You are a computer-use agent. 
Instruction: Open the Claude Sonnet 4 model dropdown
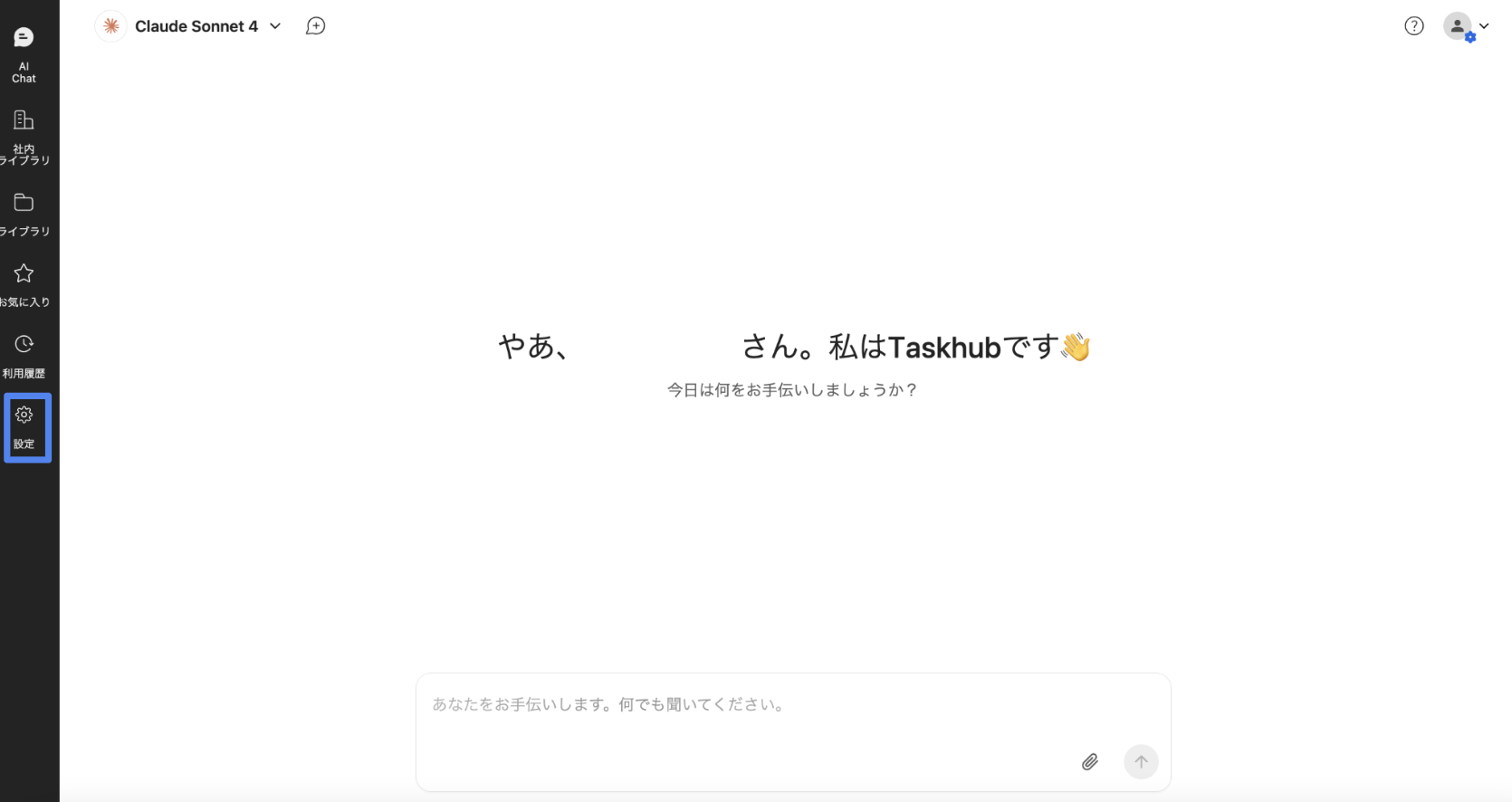(x=196, y=26)
